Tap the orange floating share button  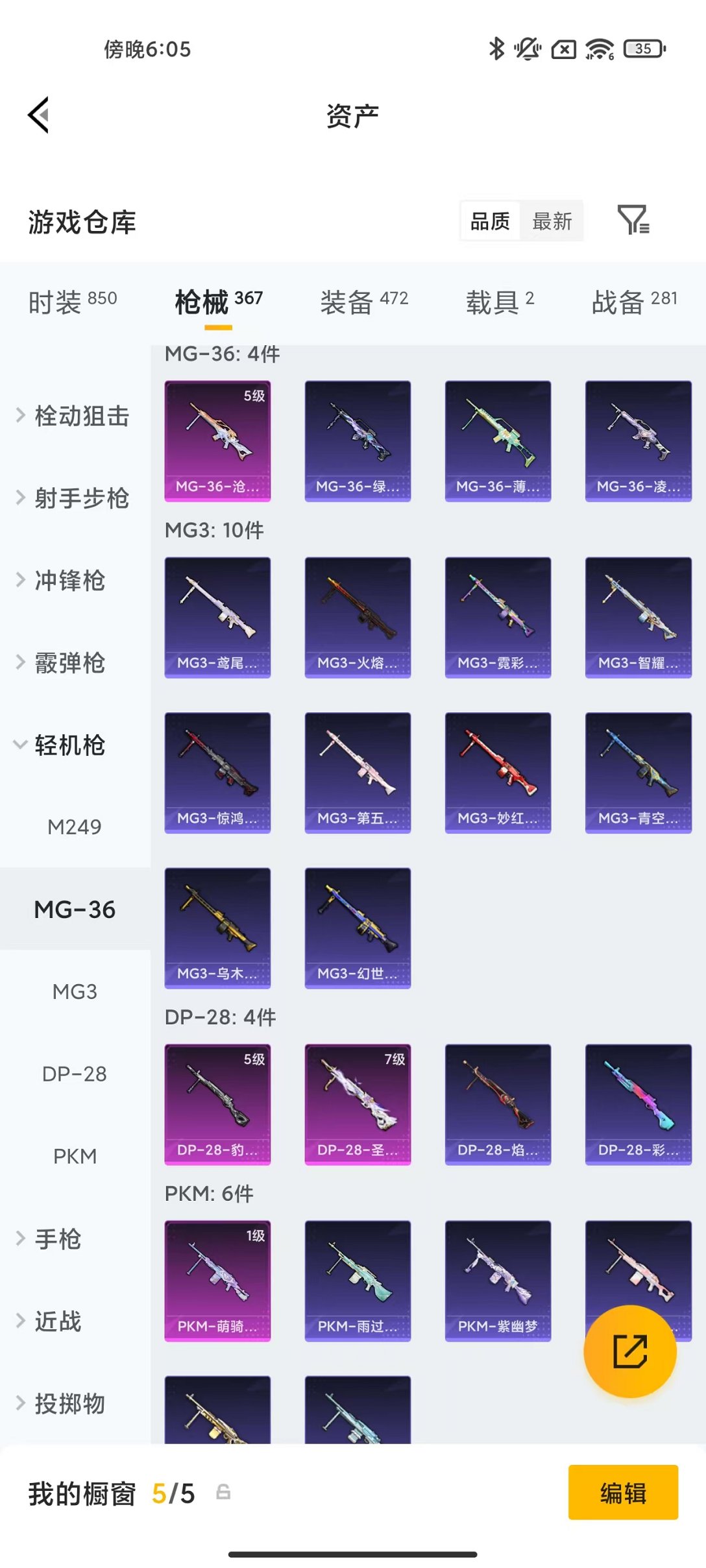coord(629,1351)
